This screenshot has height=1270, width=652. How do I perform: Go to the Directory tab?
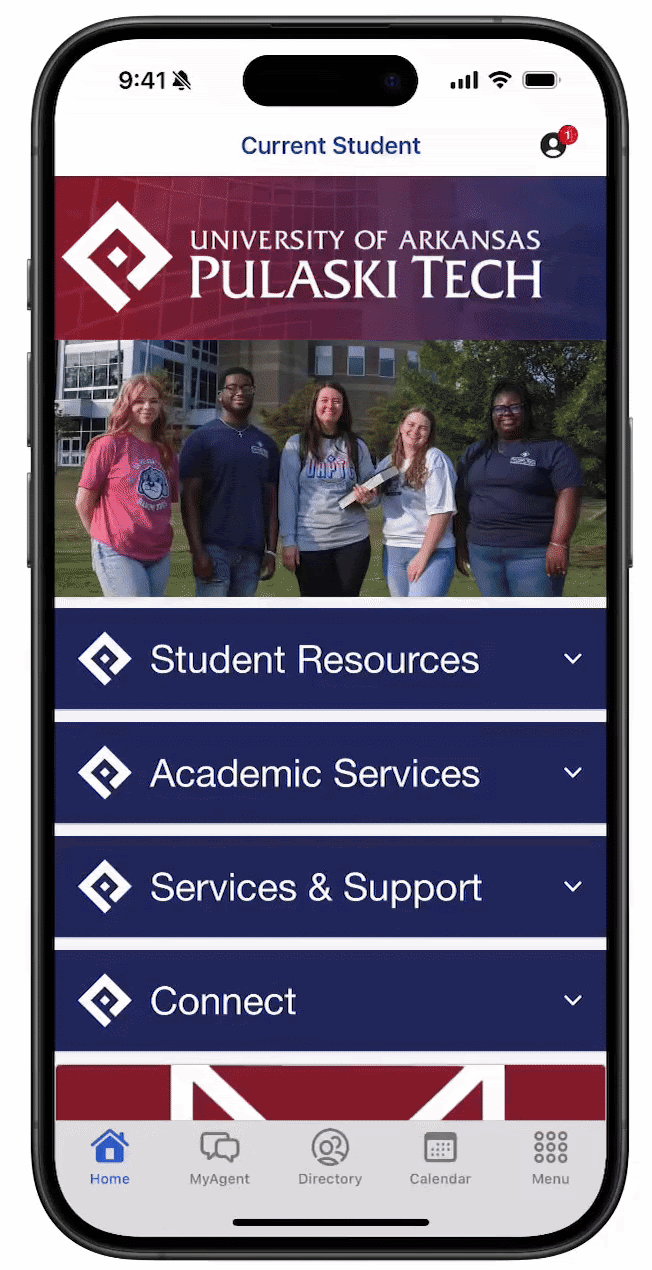(330, 1157)
